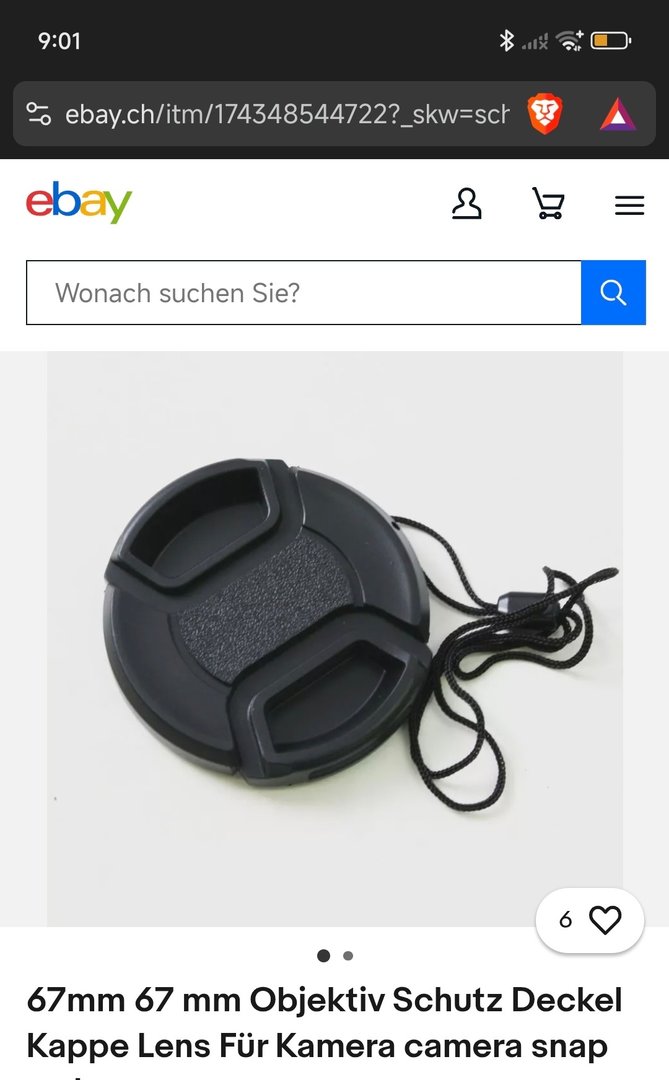Open the hamburger menu
The width and height of the screenshot is (669, 1080).
[x=629, y=205]
